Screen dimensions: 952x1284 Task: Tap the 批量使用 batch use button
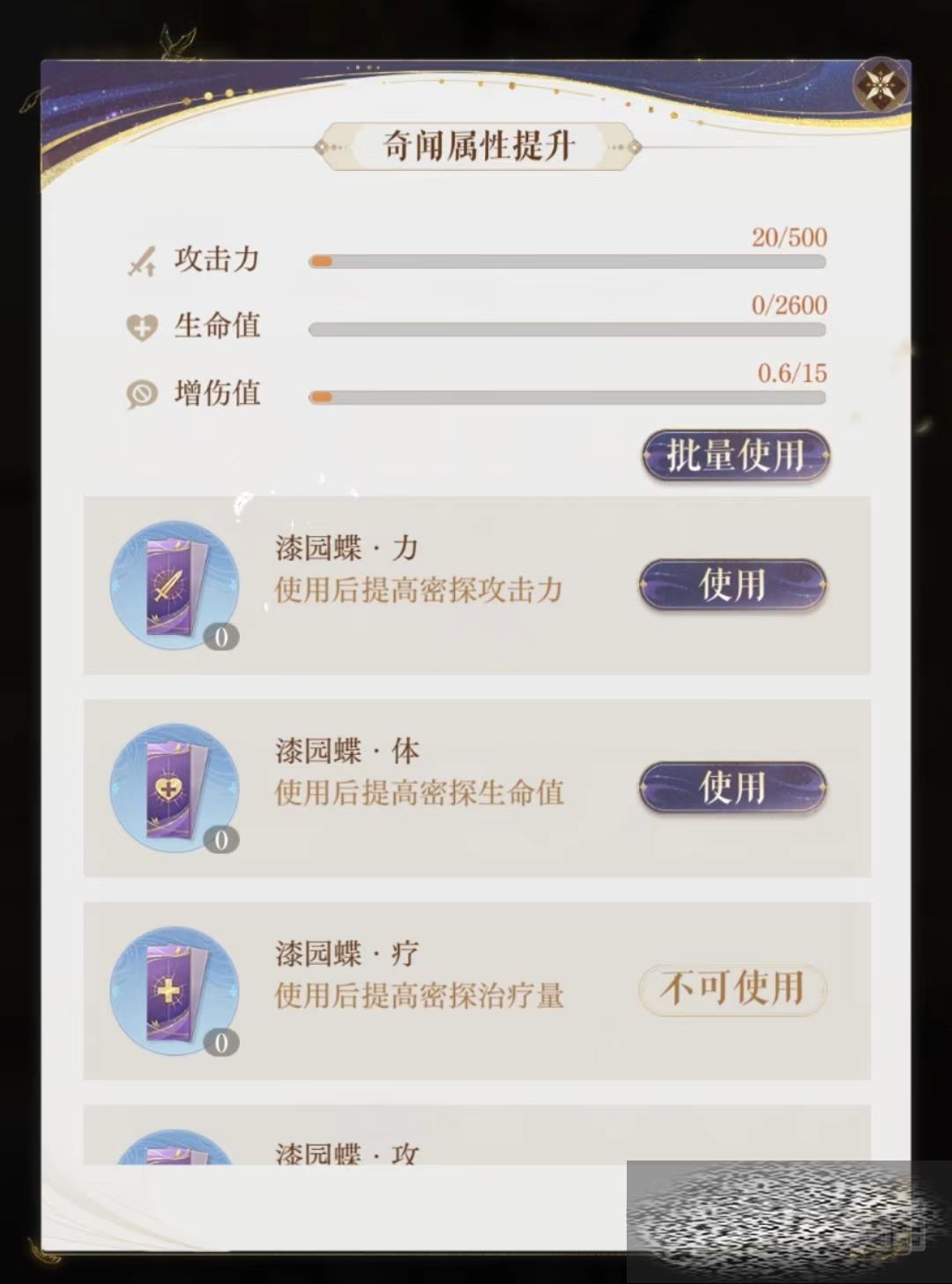(x=734, y=456)
